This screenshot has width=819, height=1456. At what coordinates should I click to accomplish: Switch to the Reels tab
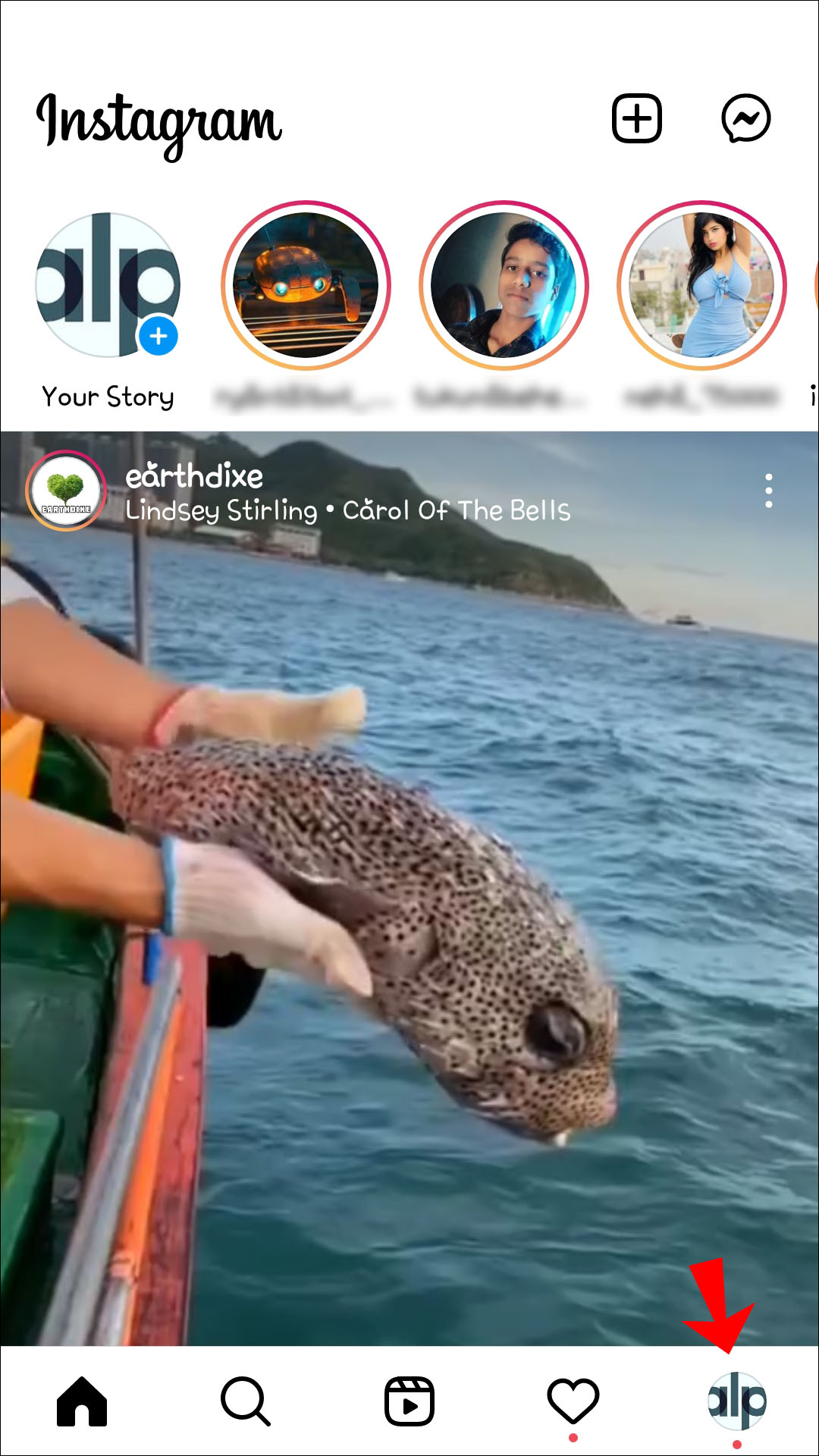point(409,1401)
